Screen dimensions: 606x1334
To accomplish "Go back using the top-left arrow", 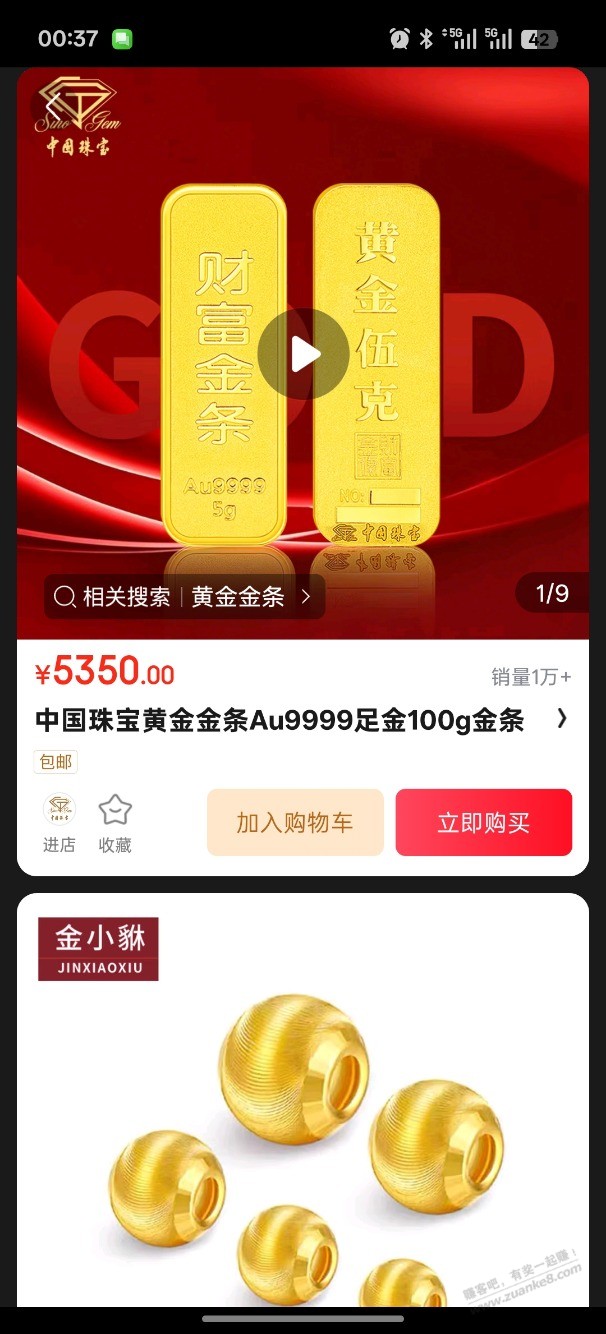I will click(x=52, y=104).
